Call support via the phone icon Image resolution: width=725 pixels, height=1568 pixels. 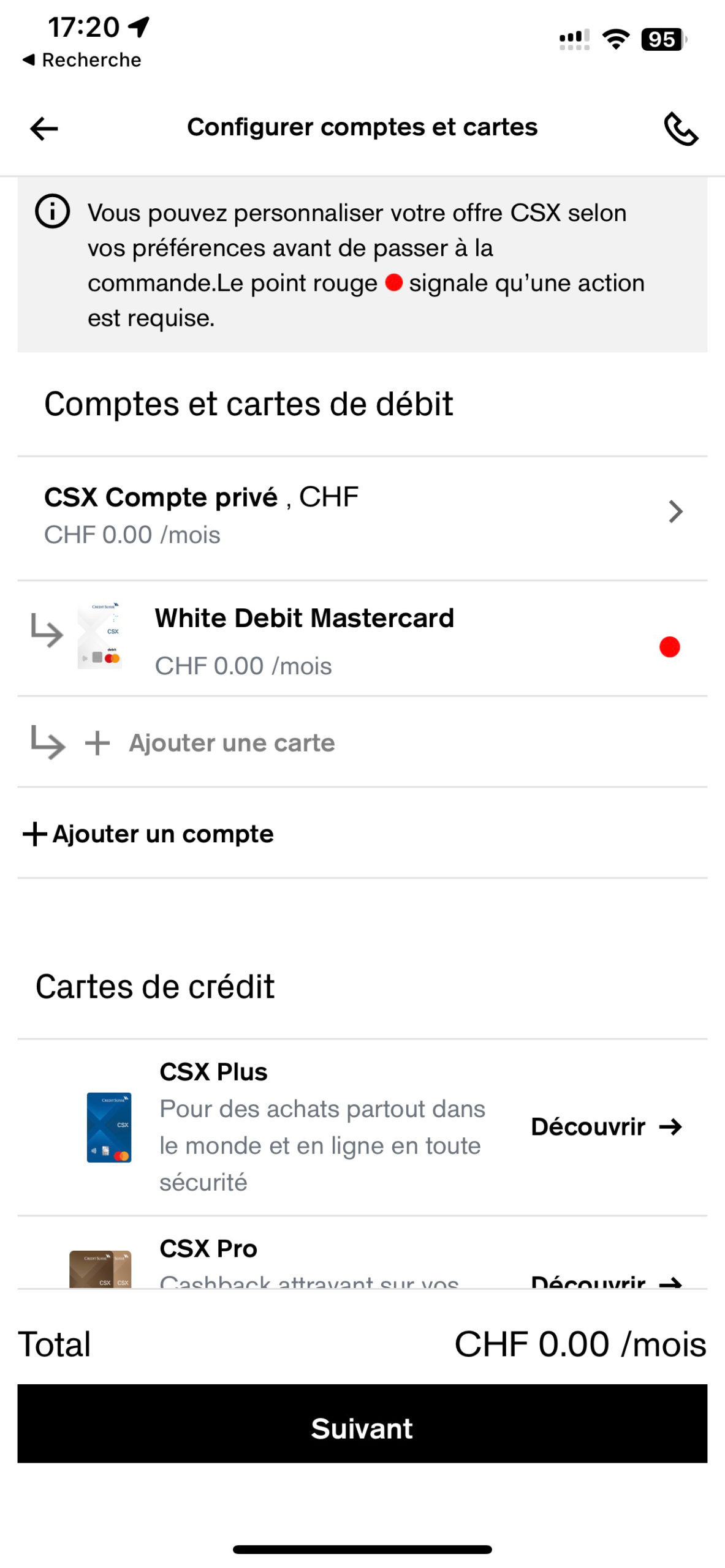(x=681, y=129)
